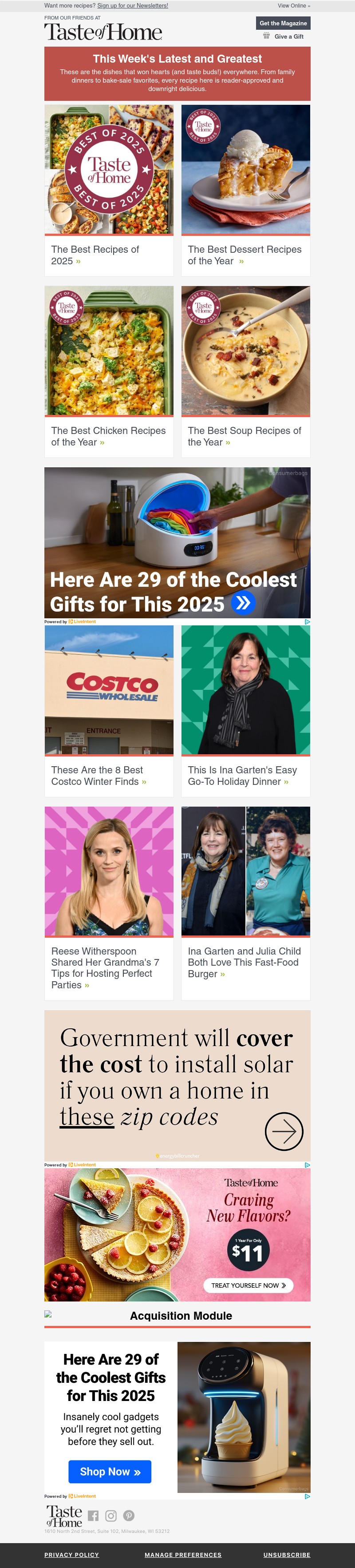Open Taste of Home Pinterest icon
355x1568 pixels.
129,1515
